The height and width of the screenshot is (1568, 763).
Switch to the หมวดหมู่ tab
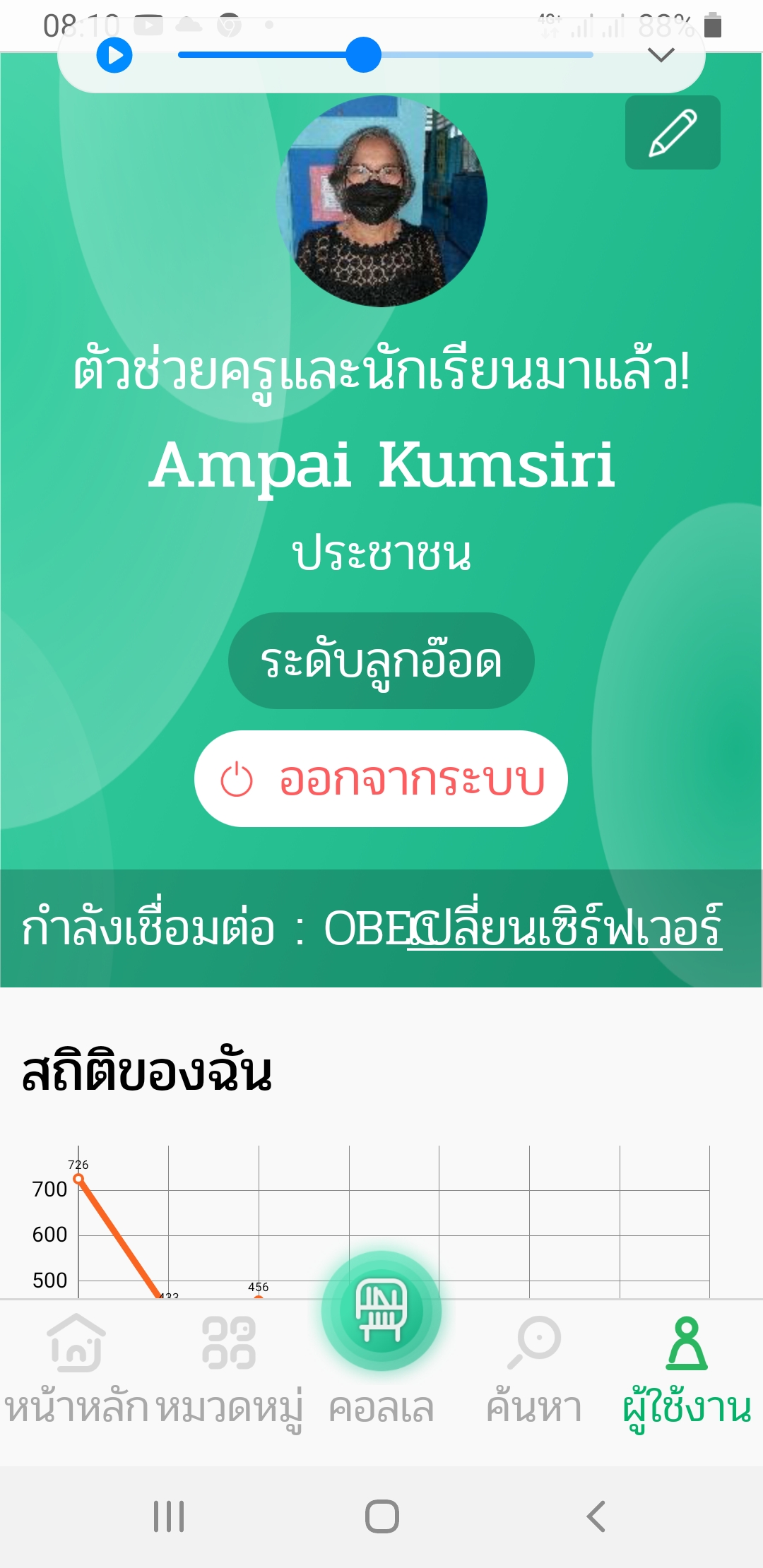point(229,1370)
